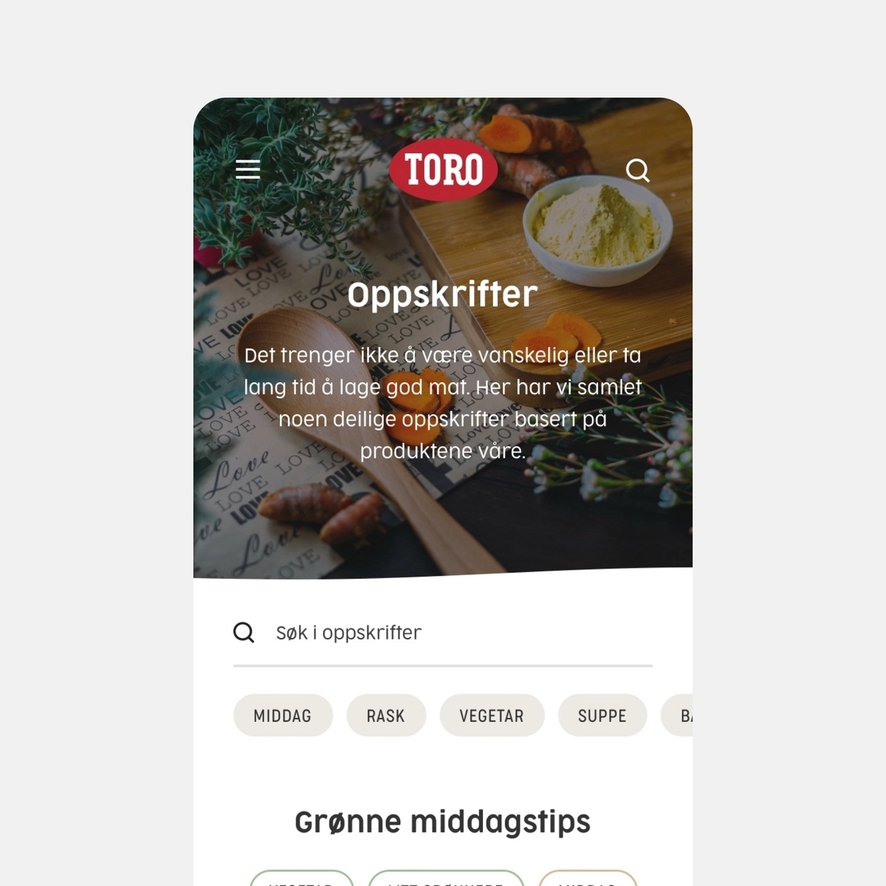Tap the search icon in the header
Screen dimensions: 886x886
pyautogui.click(x=637, y=170)
